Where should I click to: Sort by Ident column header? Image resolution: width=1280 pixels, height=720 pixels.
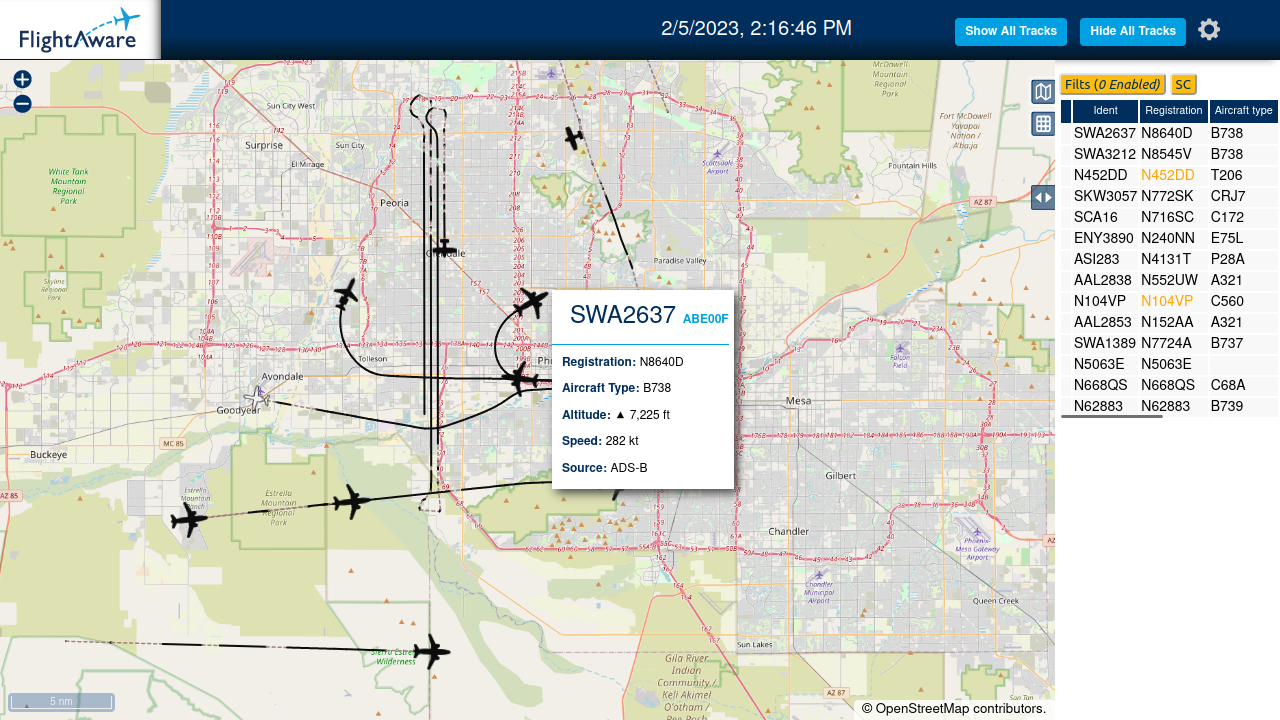[x=1106, y=111]
